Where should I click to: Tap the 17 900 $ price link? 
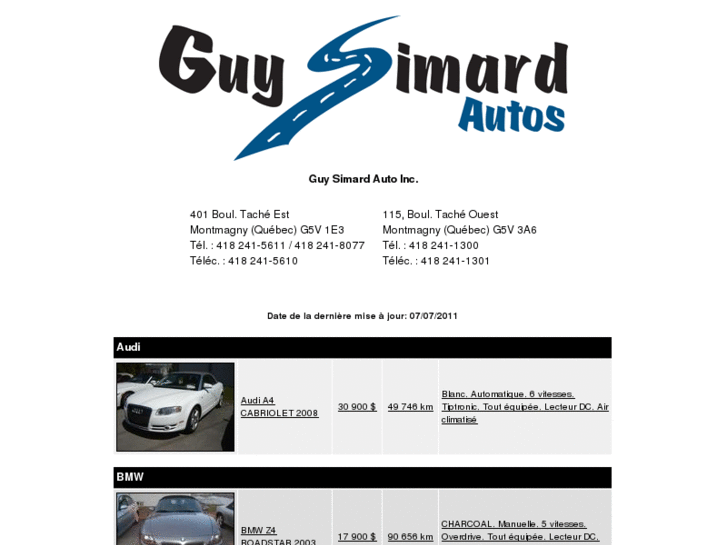click(357, 537)
